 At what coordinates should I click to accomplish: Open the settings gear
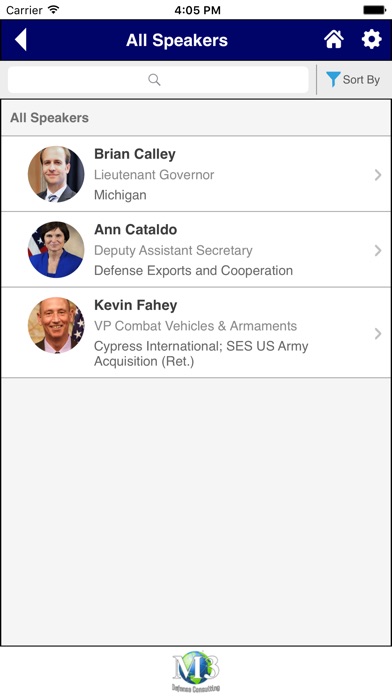click(372, 40)
